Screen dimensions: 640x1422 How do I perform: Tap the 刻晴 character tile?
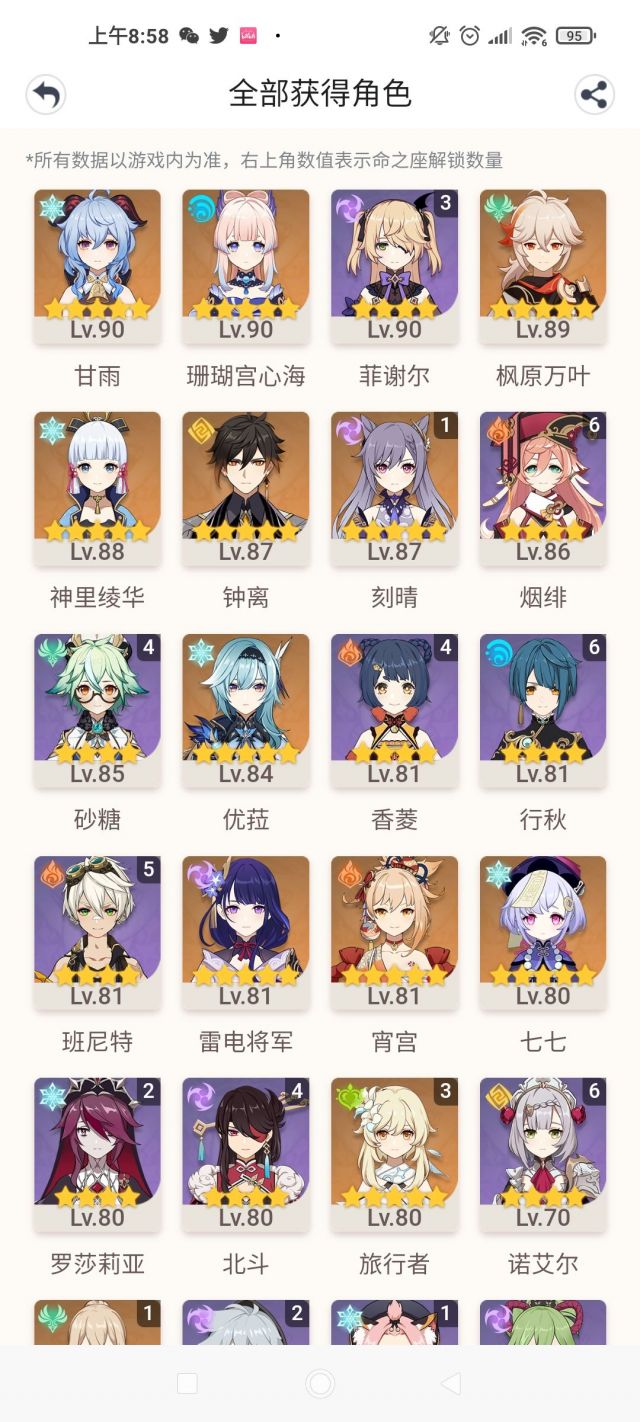[394, 489]
